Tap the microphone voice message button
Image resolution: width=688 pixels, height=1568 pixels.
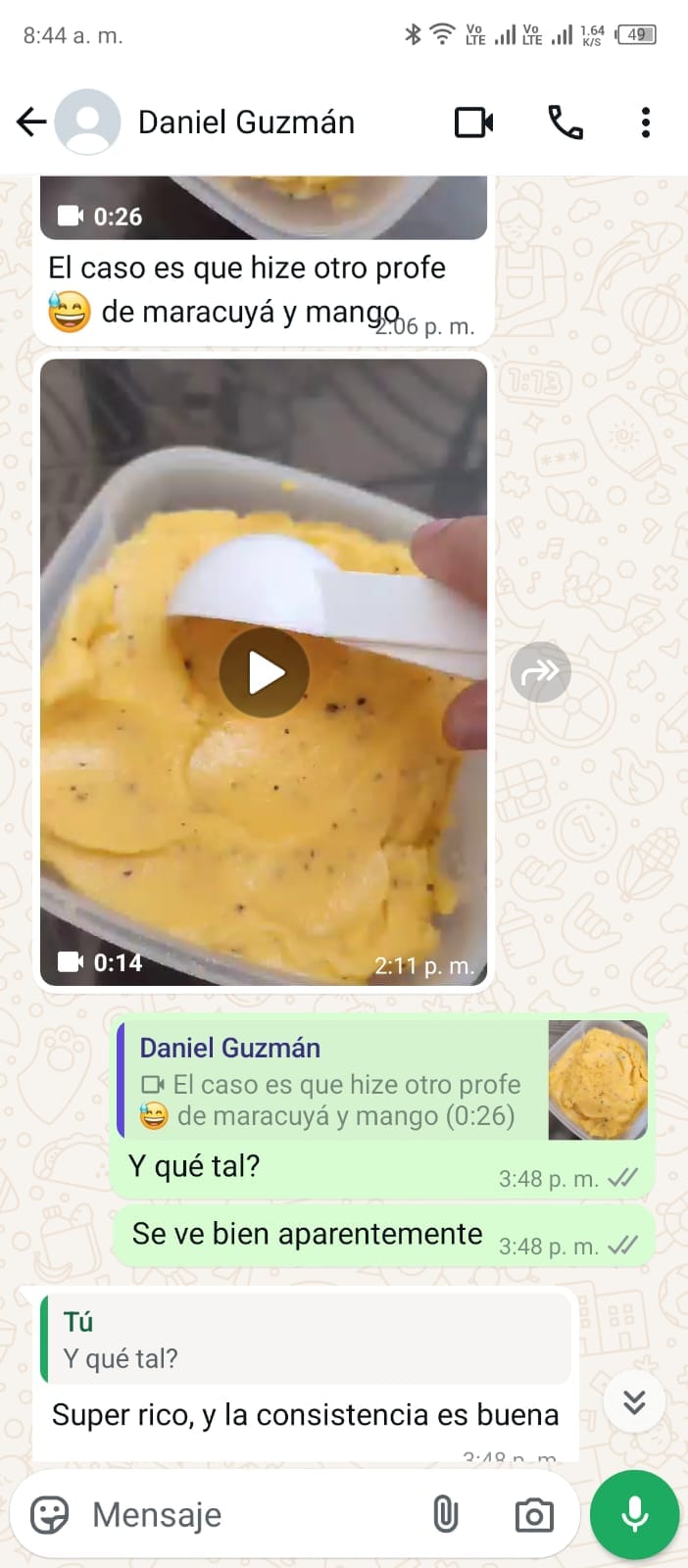tap(634, 1514)
